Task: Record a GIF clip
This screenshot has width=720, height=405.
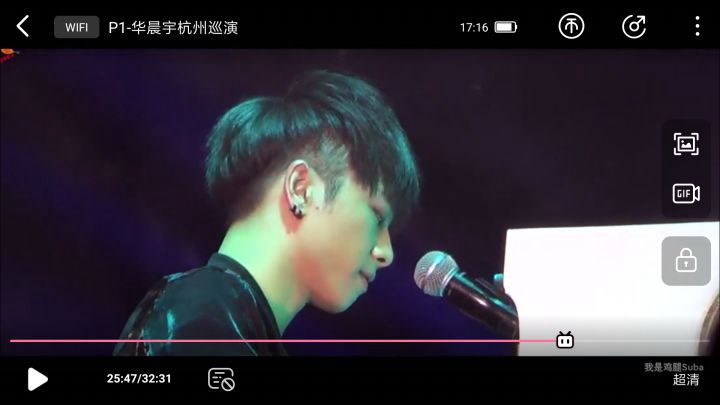Action: pyautogui.click(x=686, y=193)
